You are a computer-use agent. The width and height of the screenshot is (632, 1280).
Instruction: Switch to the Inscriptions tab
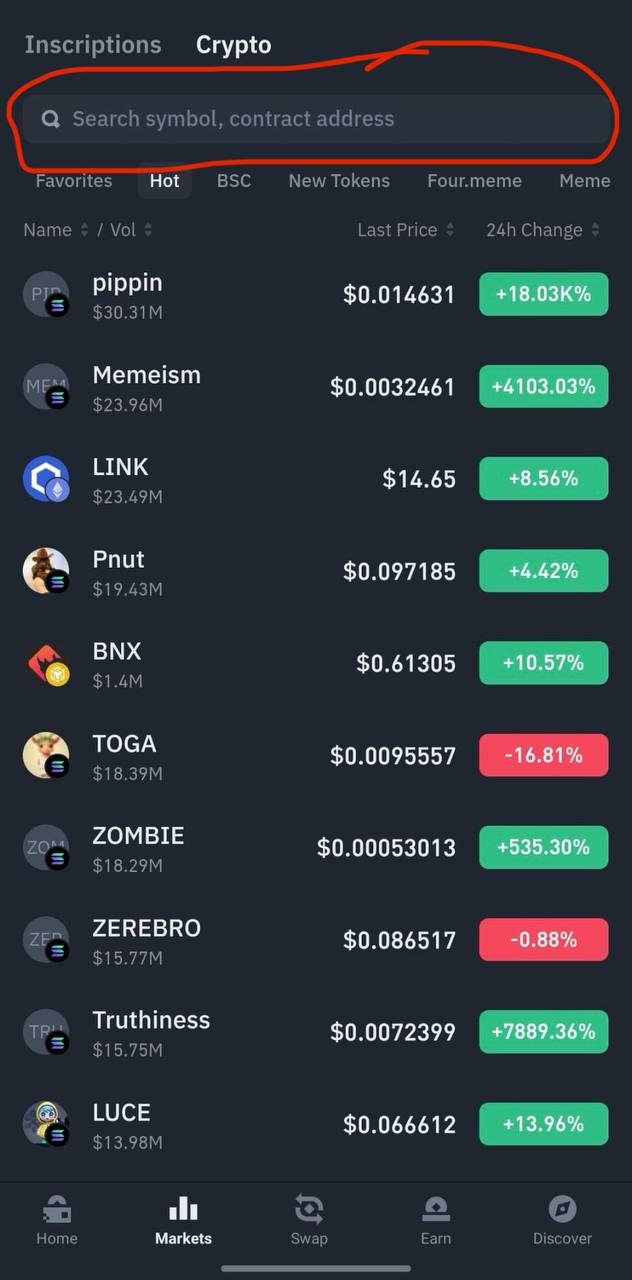pyautogui.click(x=93, y=45)
